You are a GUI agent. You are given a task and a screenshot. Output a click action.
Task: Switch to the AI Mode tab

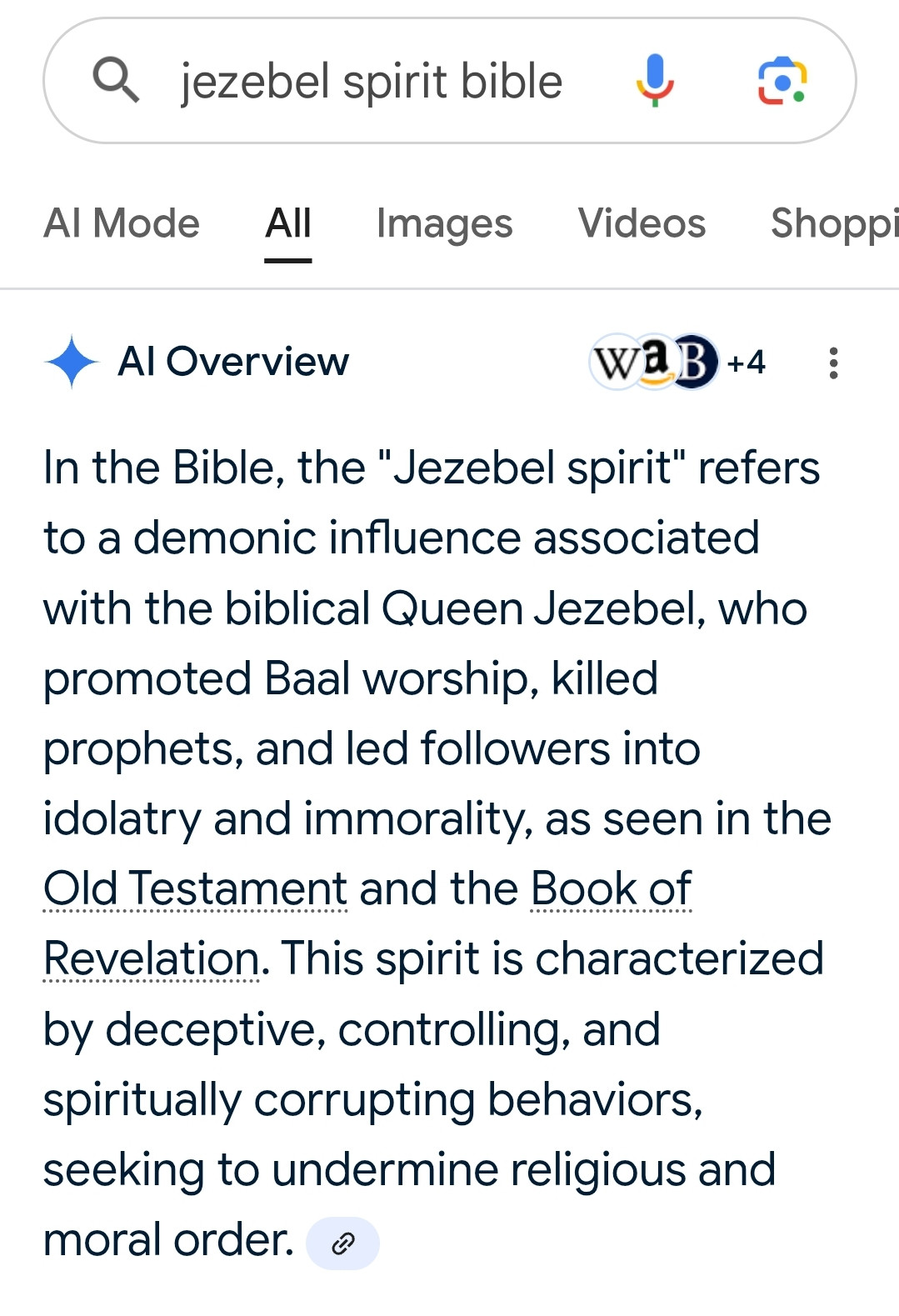tap(122, 223)
